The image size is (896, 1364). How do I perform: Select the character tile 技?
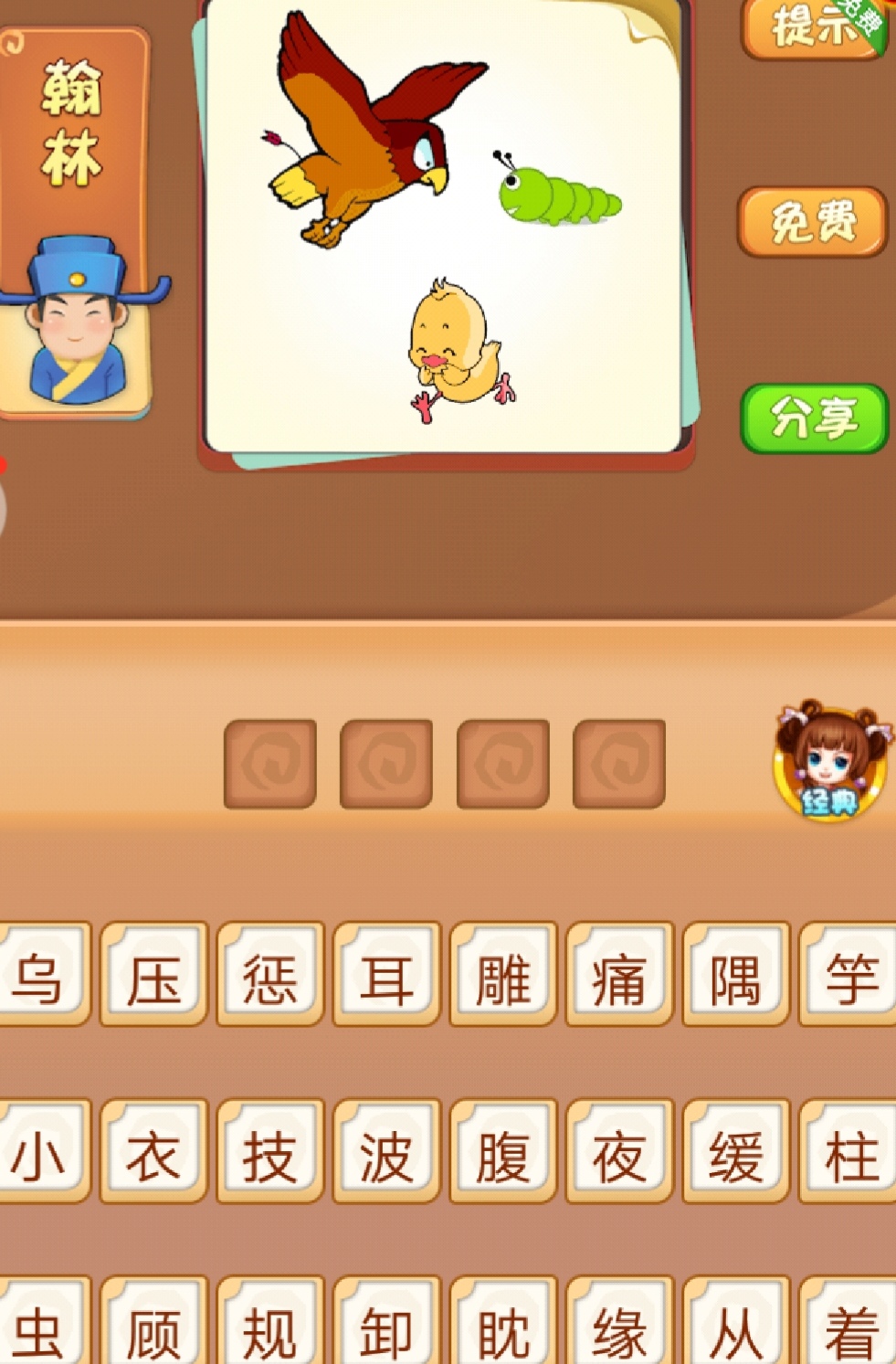coord(269,1152)
